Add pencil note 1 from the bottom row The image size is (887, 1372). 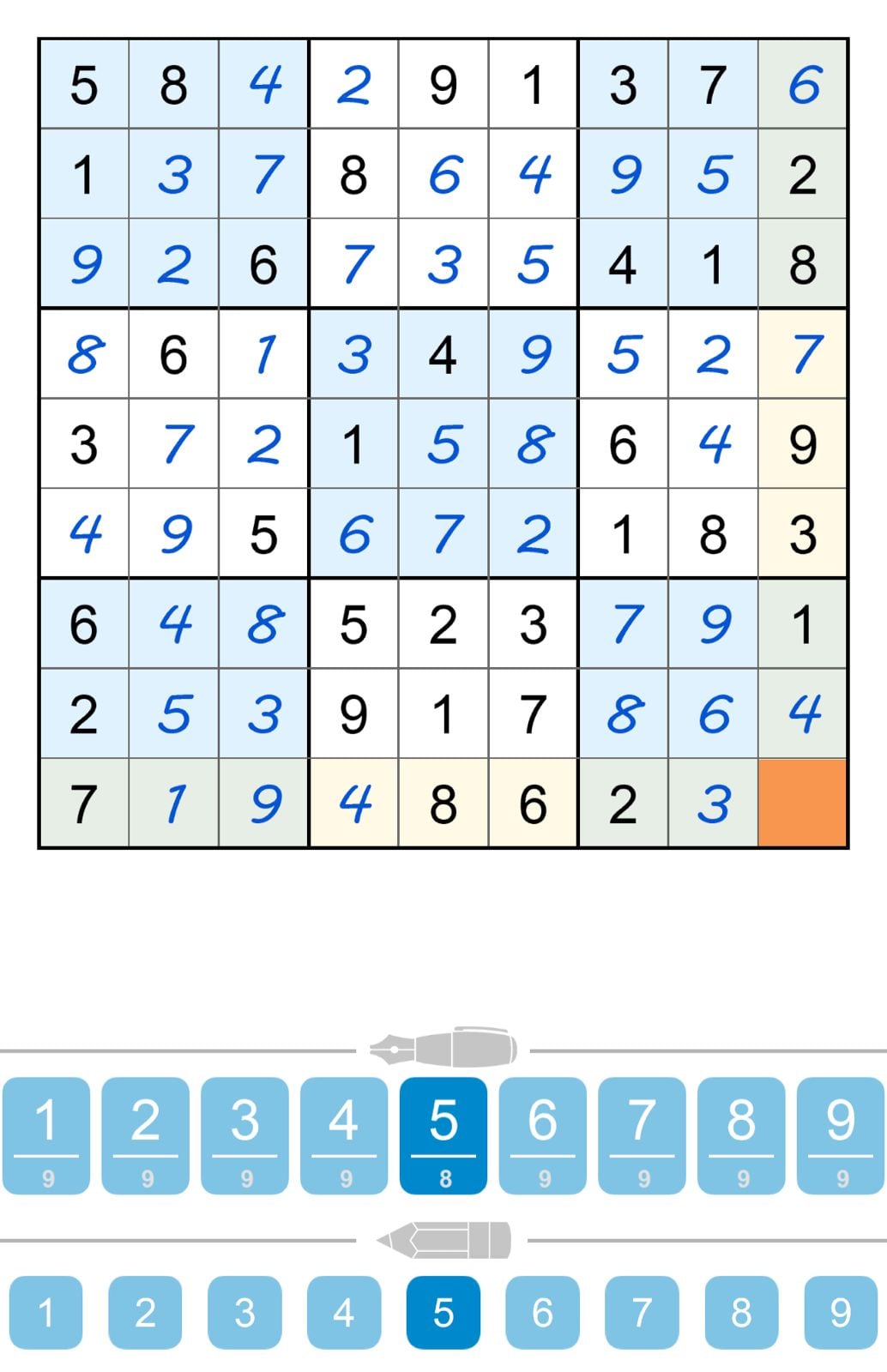click(x=46, y=1312)
